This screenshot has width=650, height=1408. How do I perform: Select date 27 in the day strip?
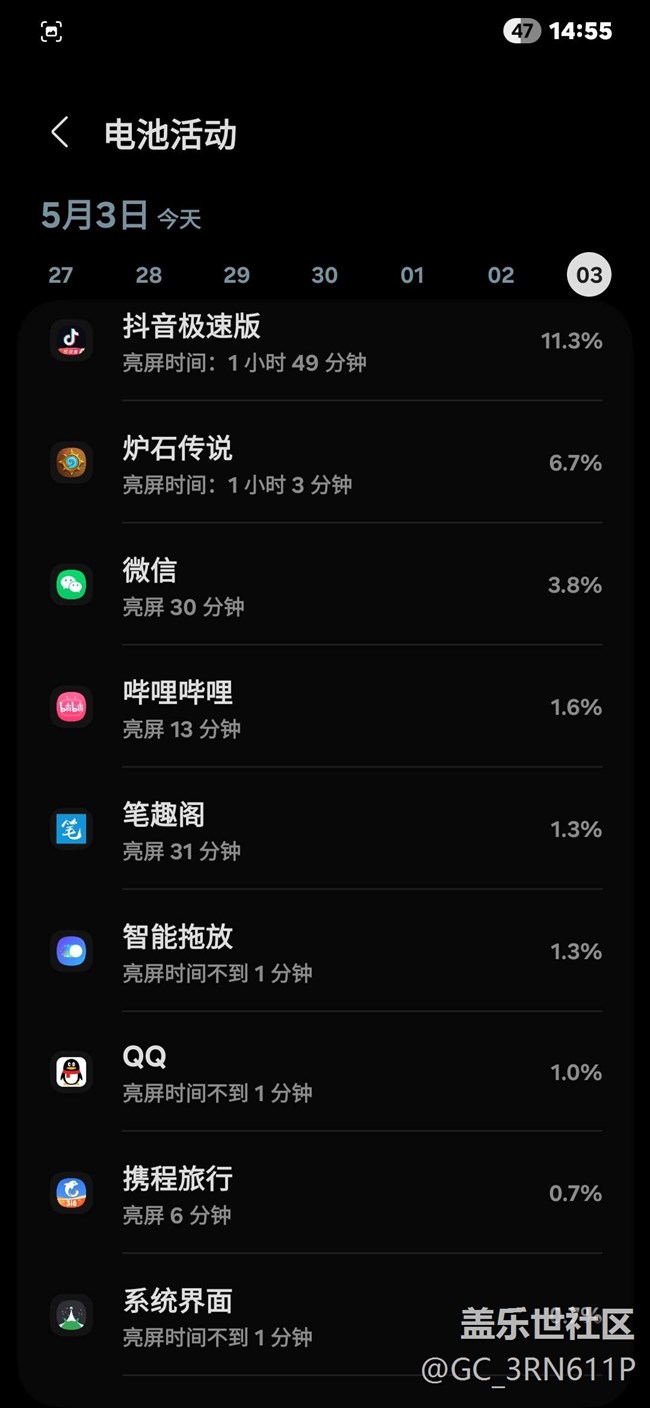(61, 275)
